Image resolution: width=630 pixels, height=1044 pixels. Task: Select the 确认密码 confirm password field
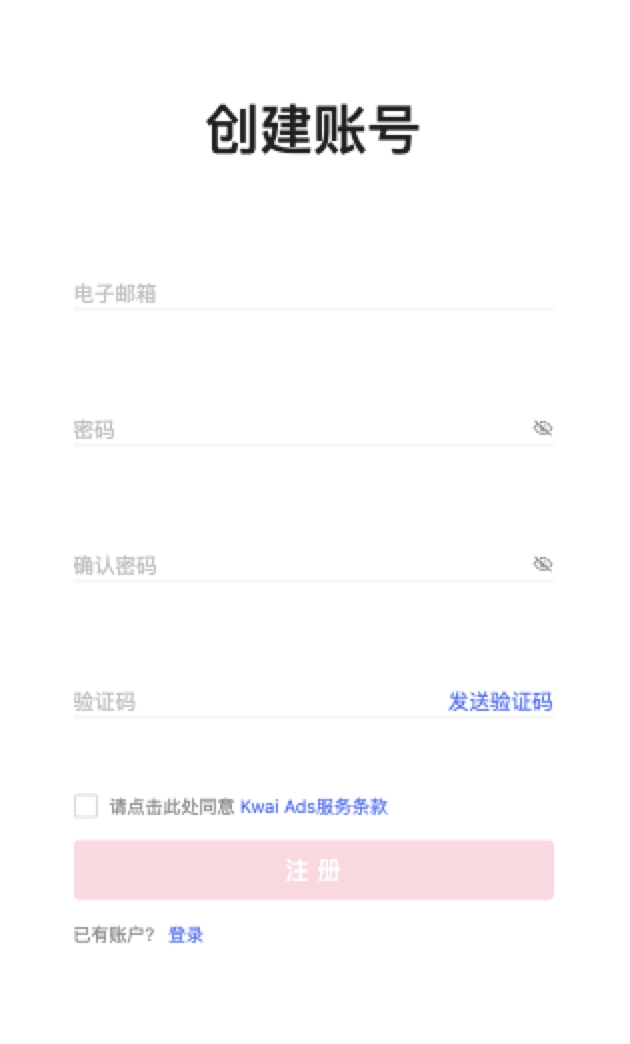[301, 565]
